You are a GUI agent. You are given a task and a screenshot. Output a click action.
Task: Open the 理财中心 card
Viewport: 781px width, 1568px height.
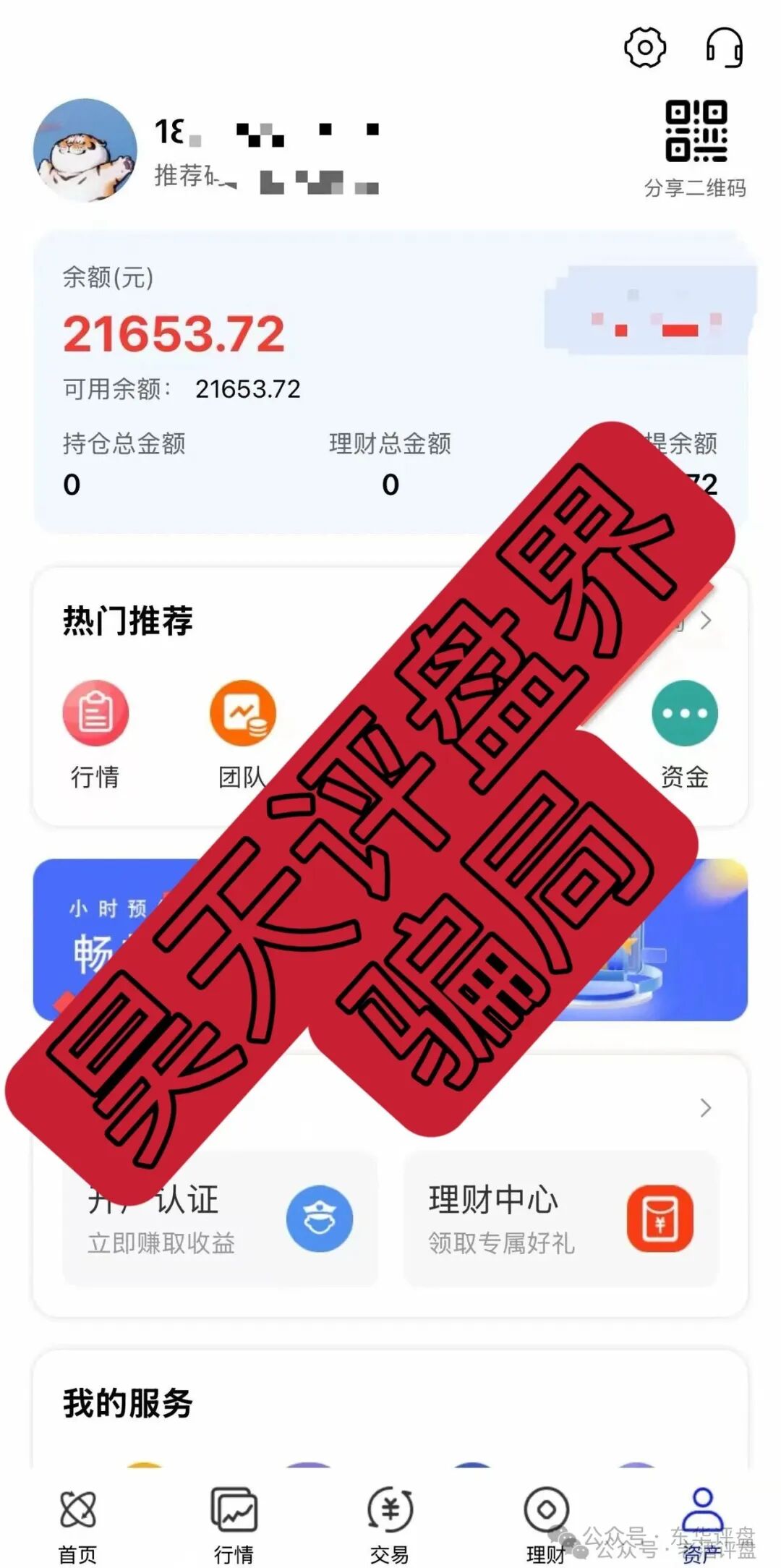pyautogui.click(x=560, y=1219)
